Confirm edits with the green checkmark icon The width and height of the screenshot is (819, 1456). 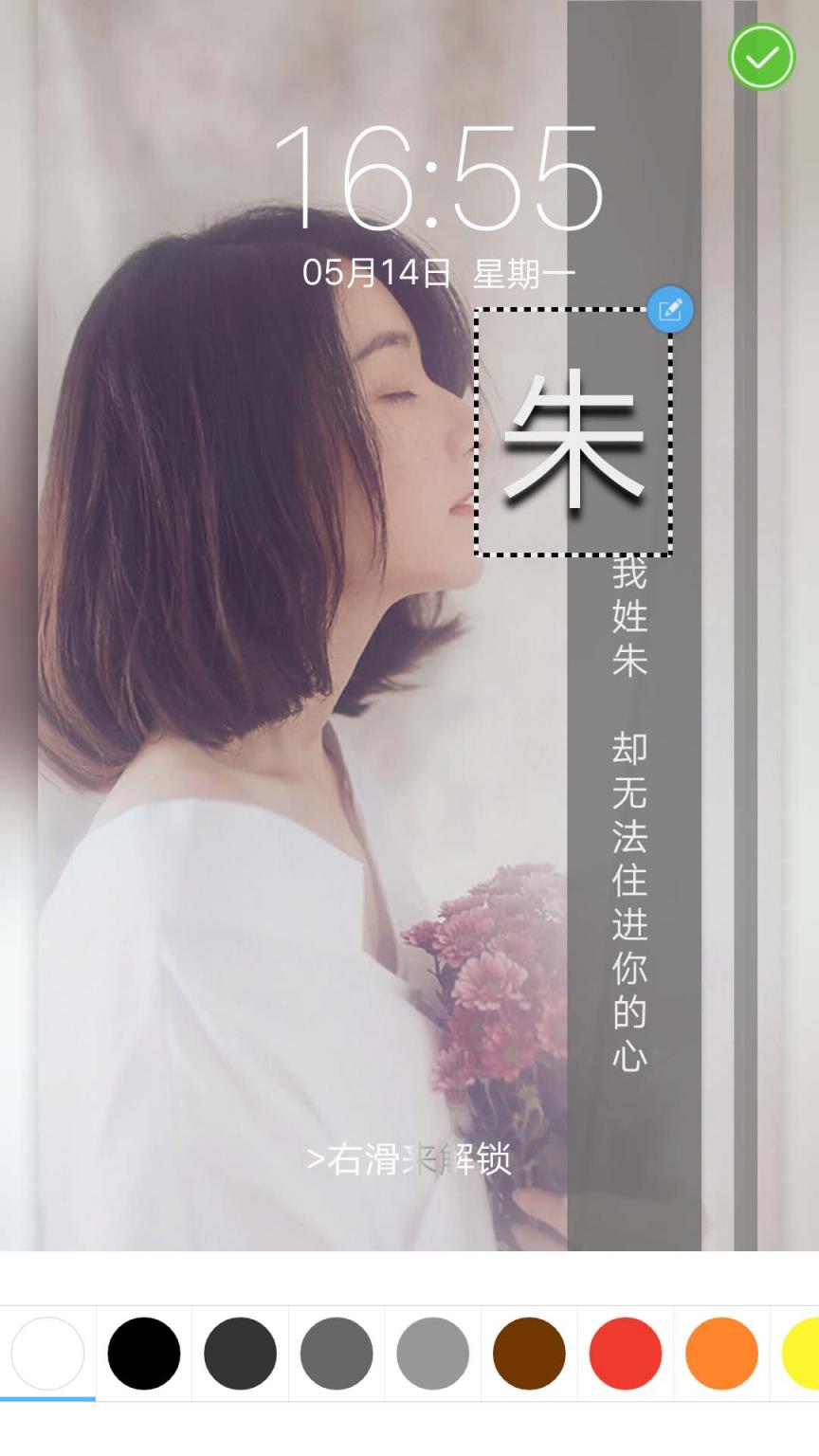click(x=761, y=59)
